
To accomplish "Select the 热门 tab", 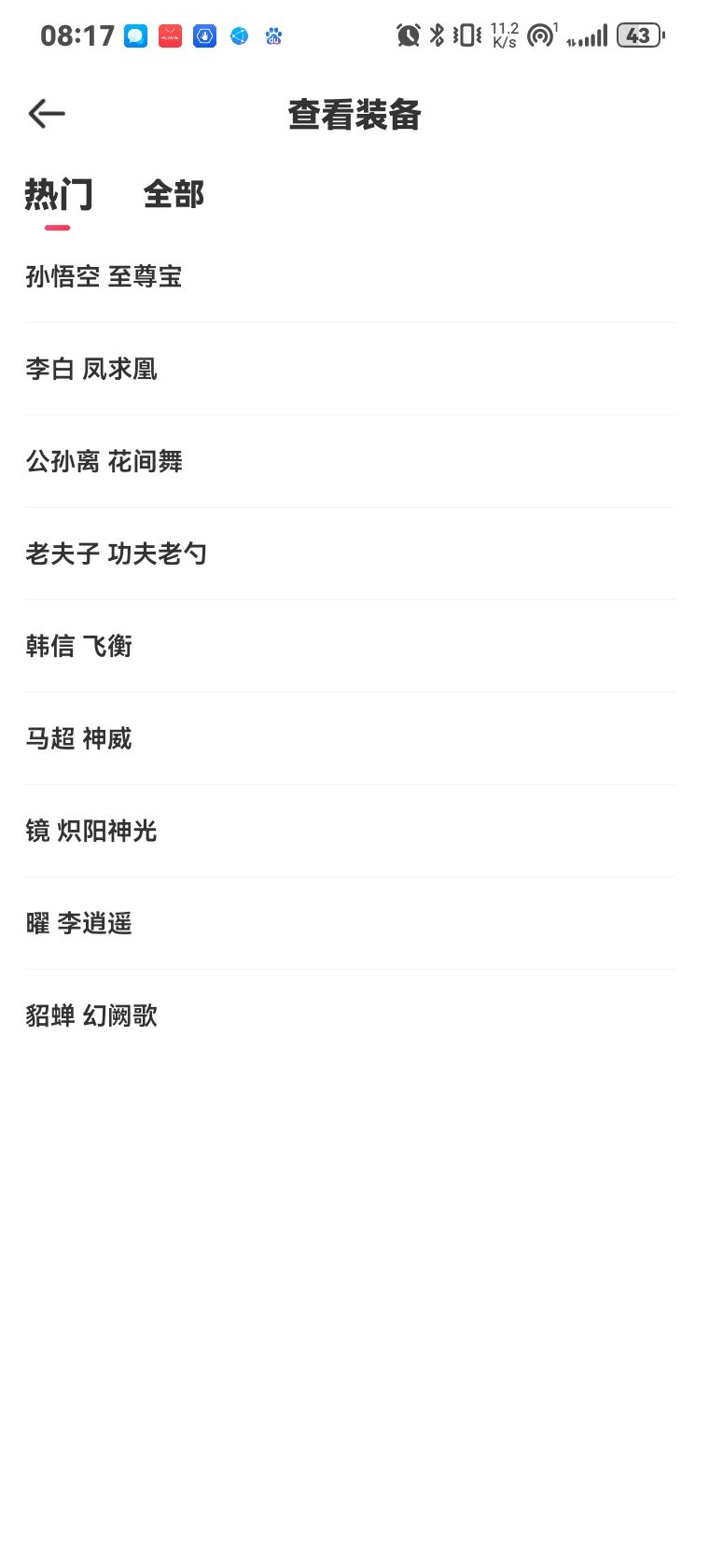I will [58, 194].
